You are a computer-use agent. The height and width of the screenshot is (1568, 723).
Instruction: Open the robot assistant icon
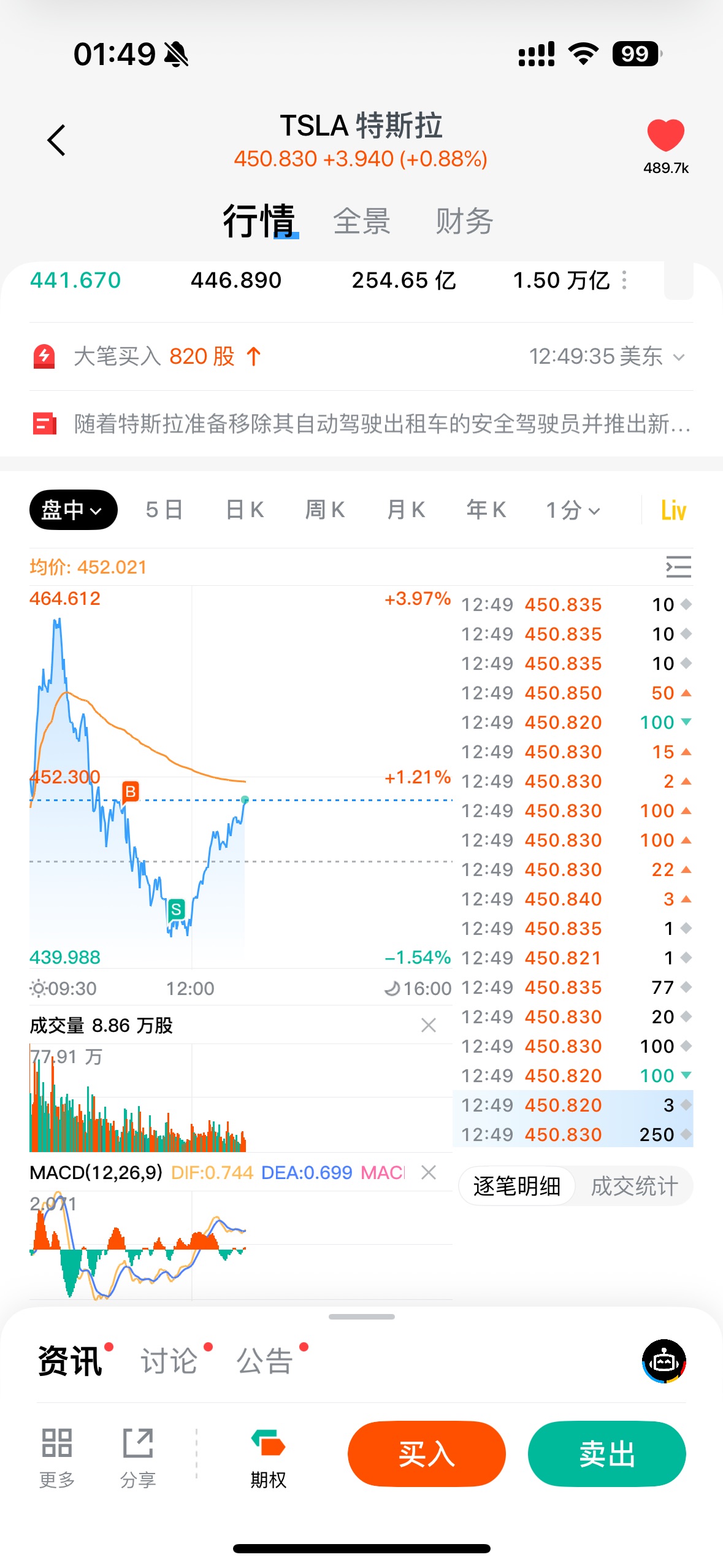664,1361
